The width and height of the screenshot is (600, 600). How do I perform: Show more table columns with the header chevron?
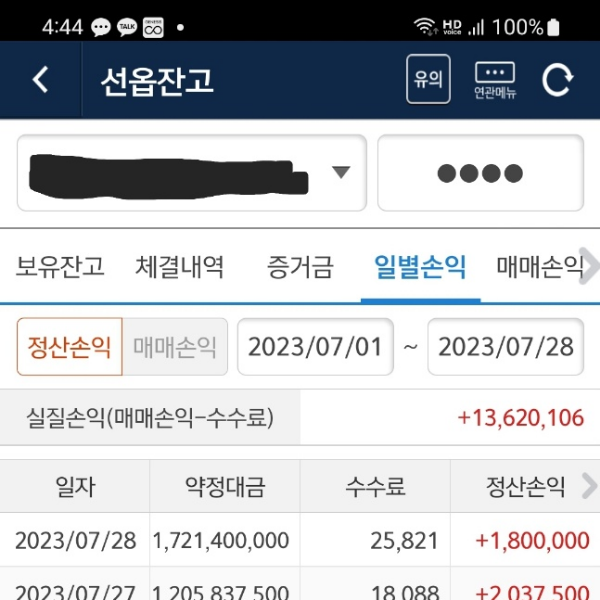coord(588,487)
